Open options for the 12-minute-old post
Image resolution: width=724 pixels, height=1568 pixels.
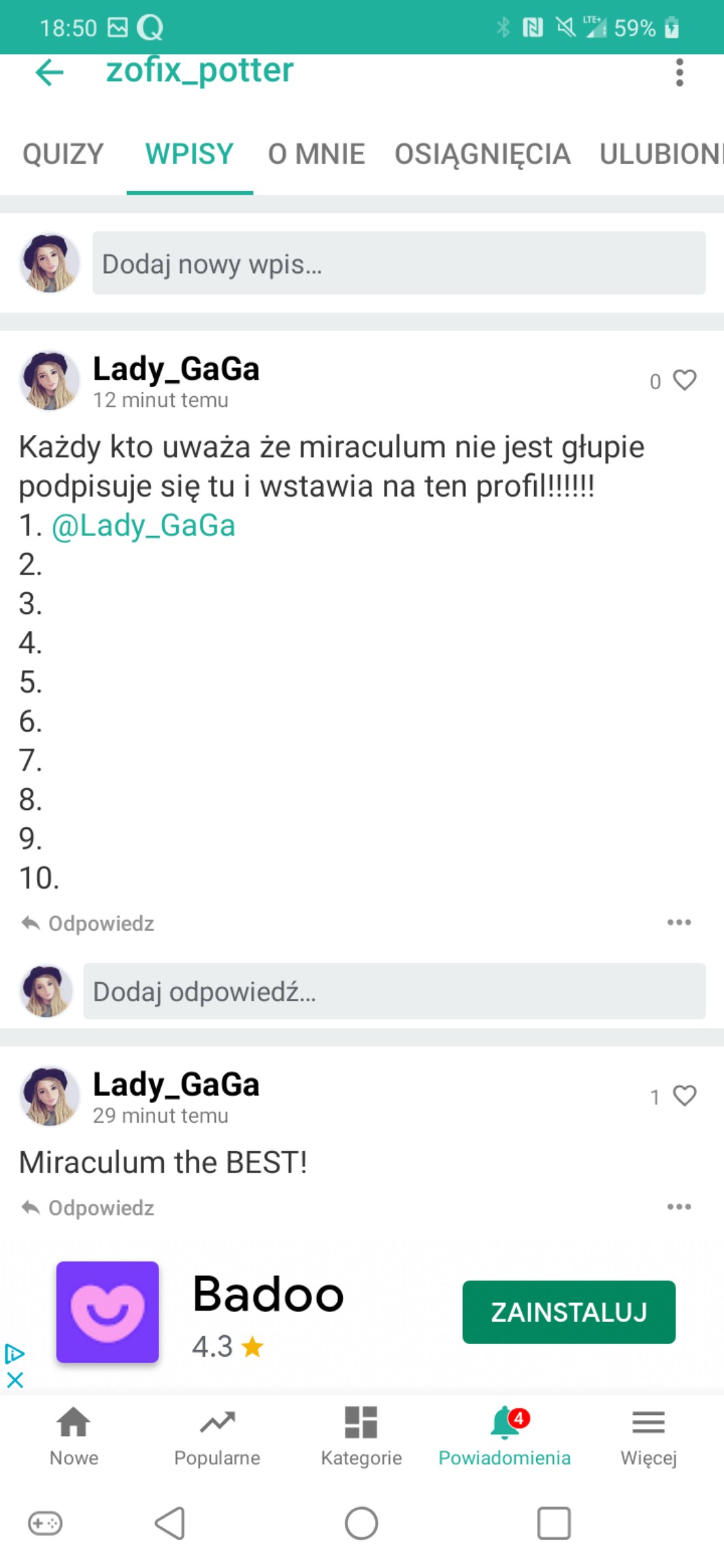click(679, 922)
